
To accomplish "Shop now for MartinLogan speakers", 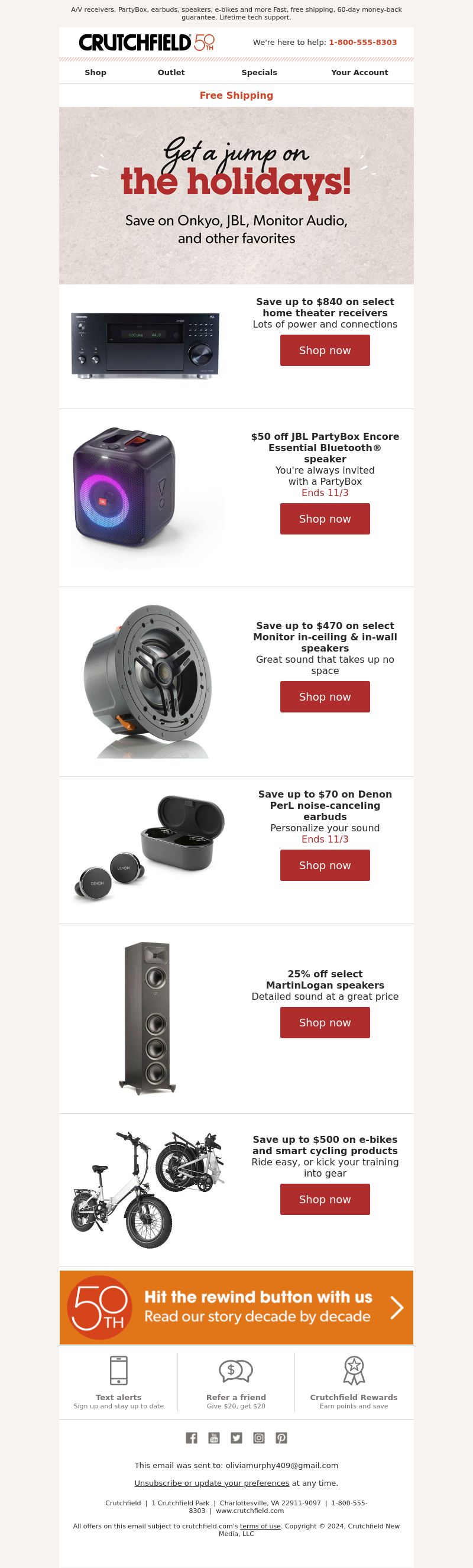I will click(325, 1023).
